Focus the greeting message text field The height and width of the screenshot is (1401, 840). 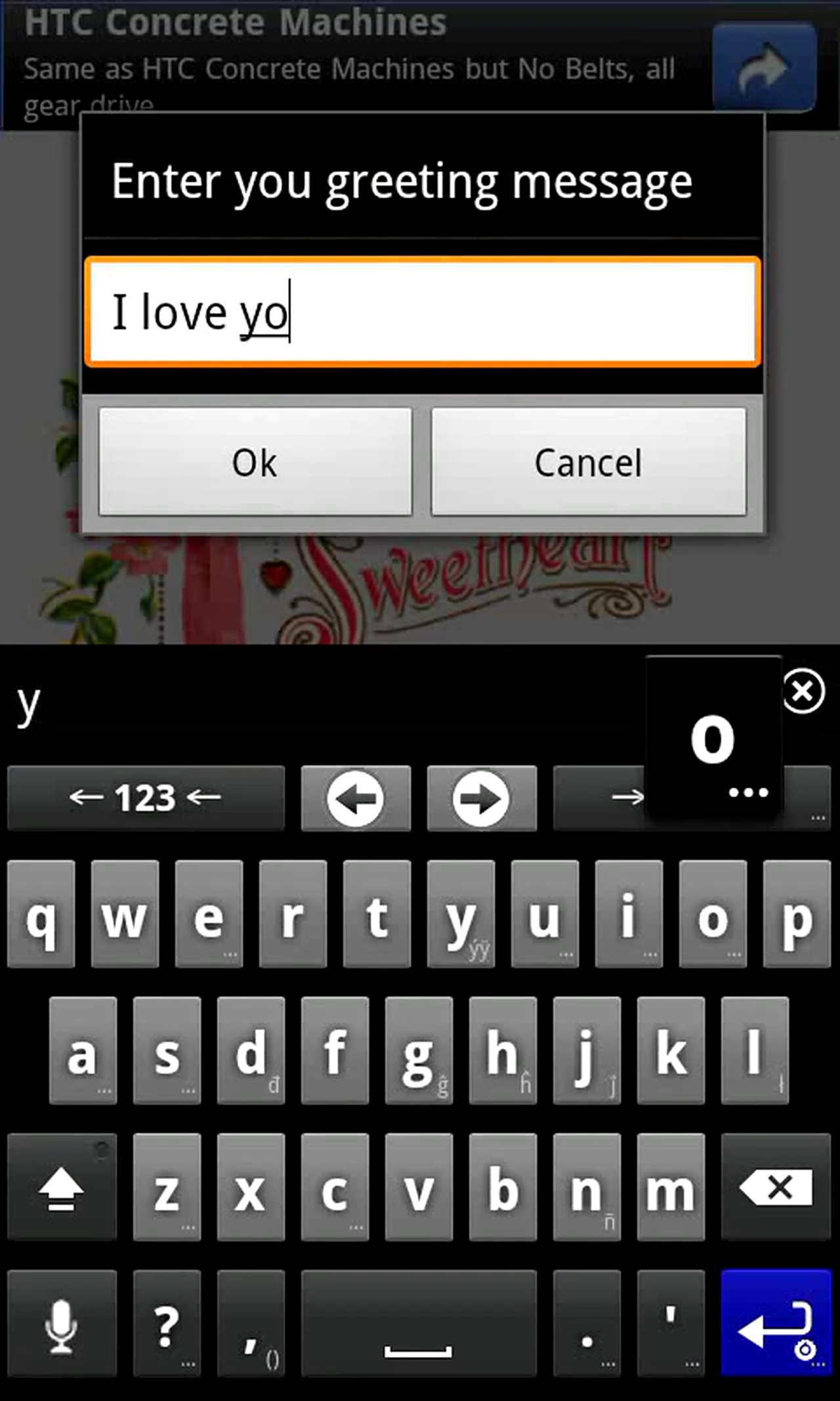coord(423,311)
